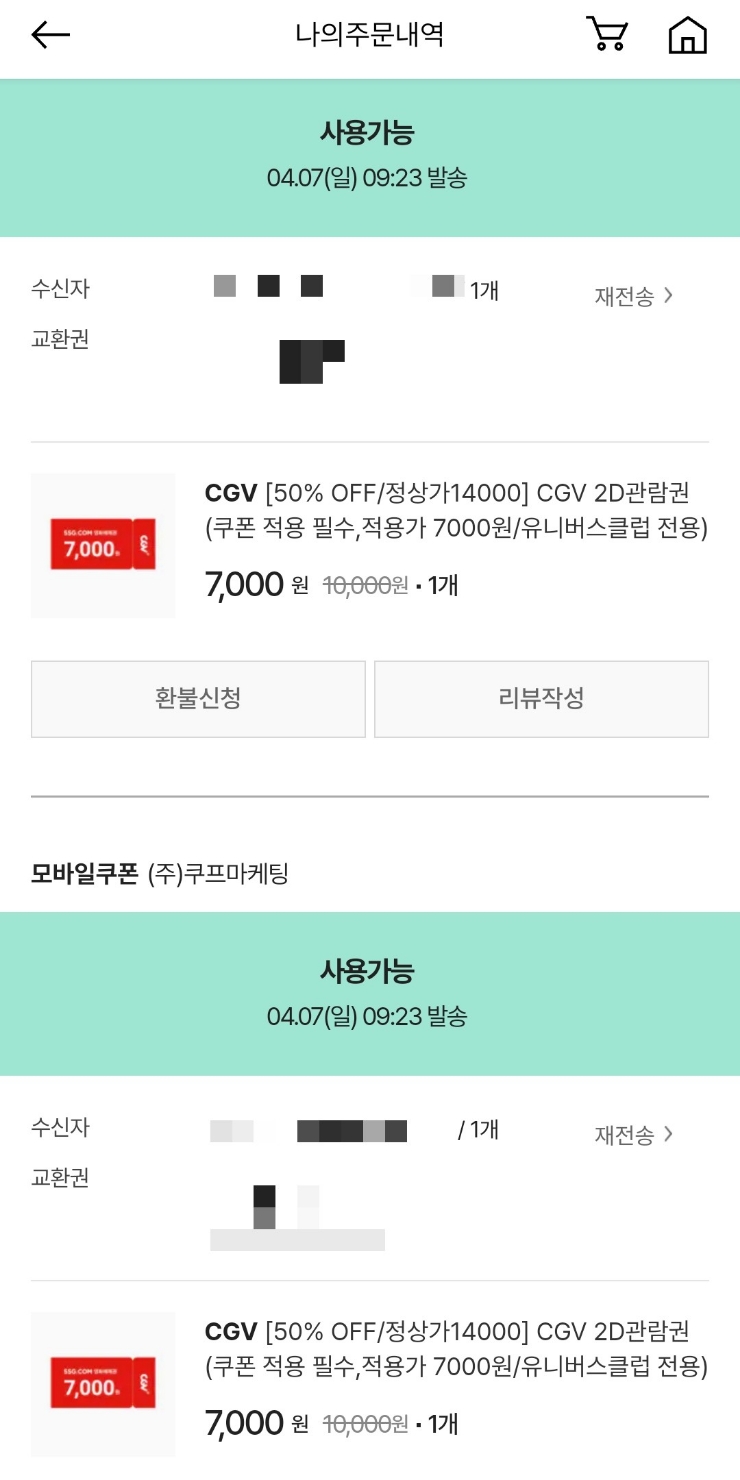Viewport: 740px width, 1480px height.
Task: Open the shopping cart
Action: [x=606, y=36]
